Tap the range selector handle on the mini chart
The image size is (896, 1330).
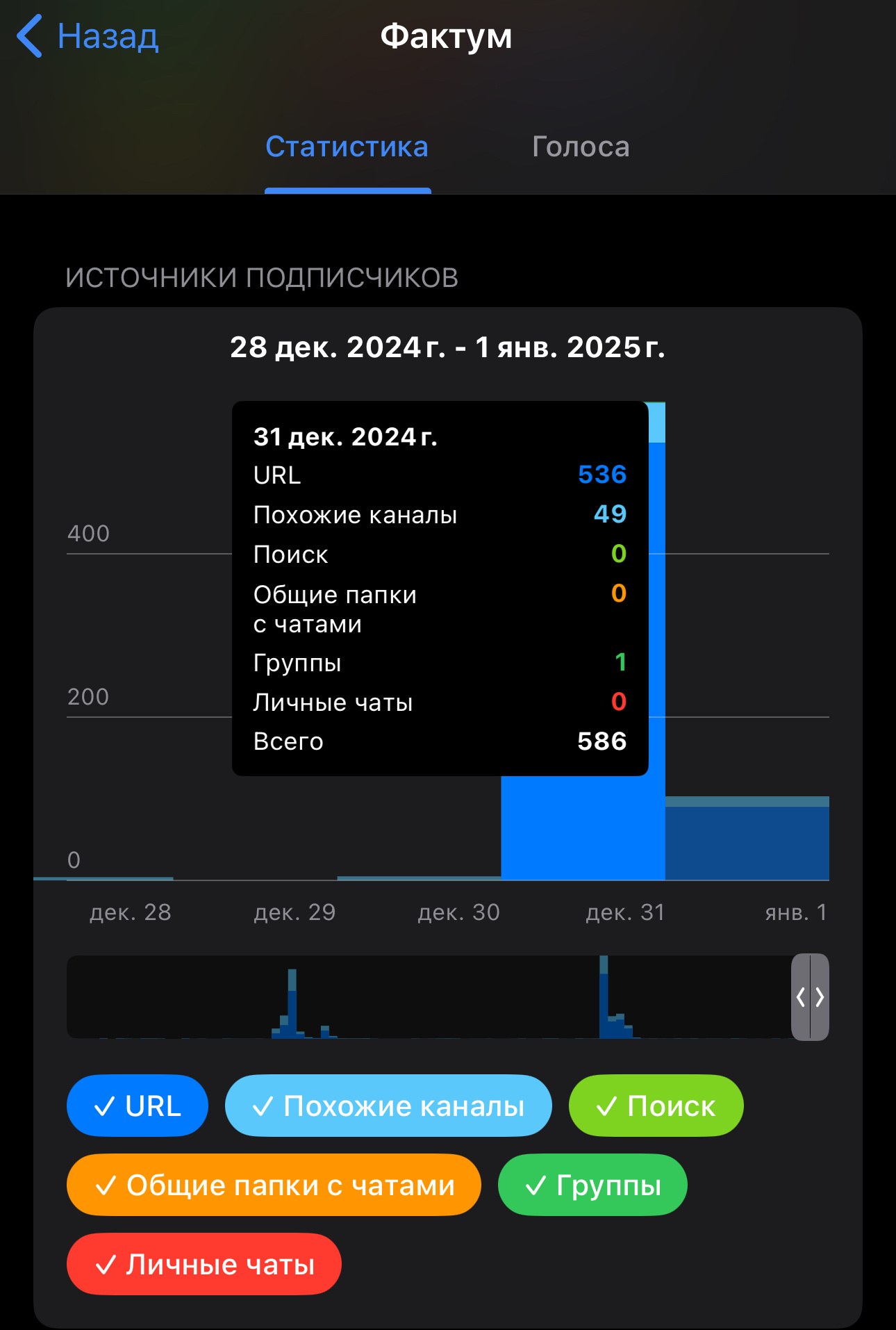click(810, 997)
